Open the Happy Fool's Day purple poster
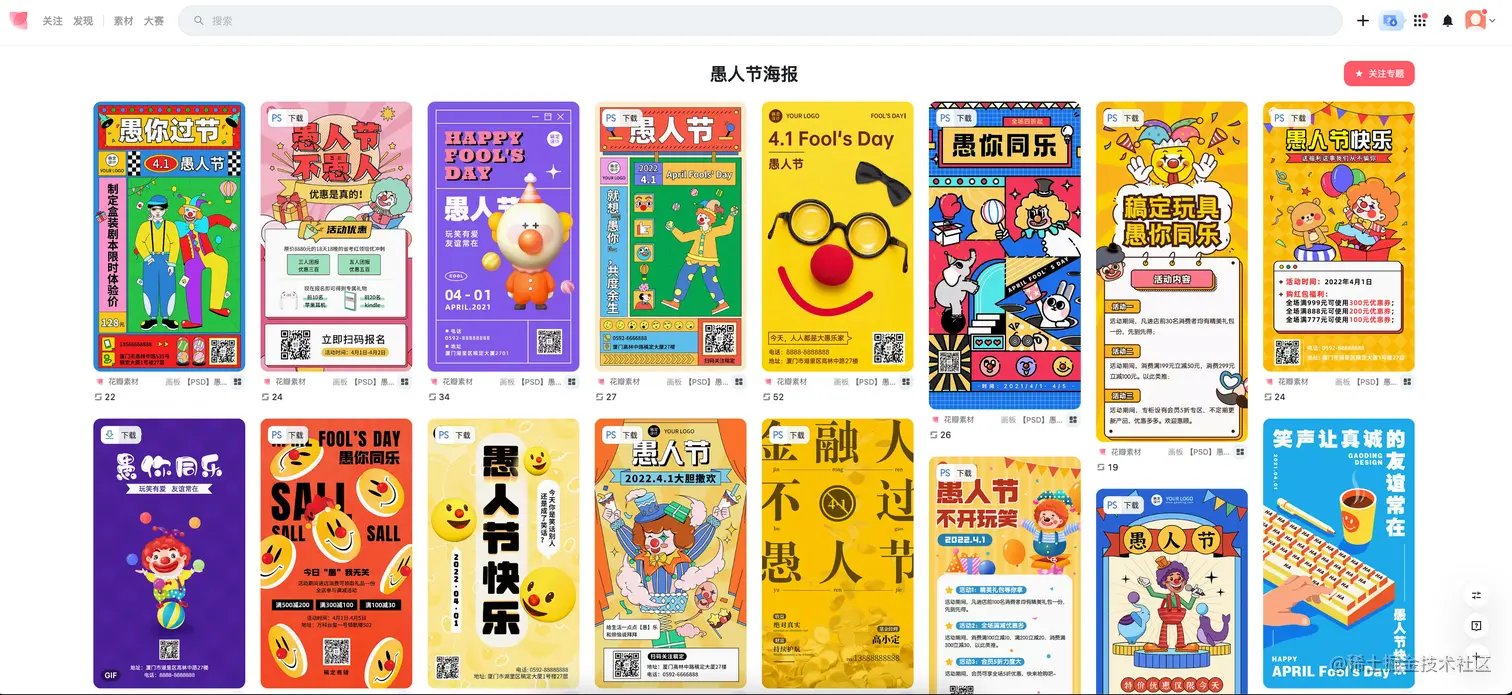The width and height of the screenshot is (1512, 695). tap(503, 236)
